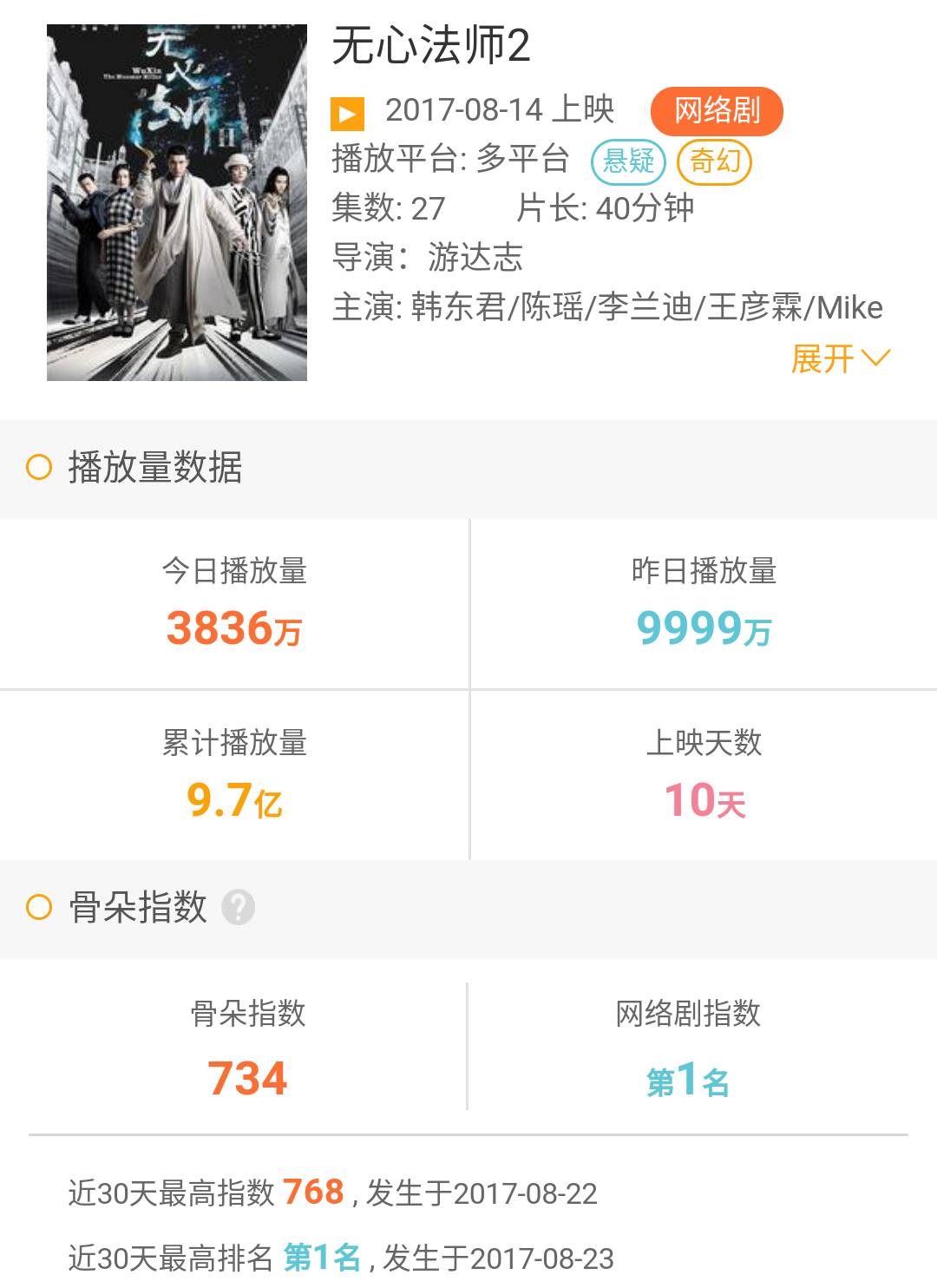
Task: Open the 无心法师2 poster image
Action: (177, 202)
